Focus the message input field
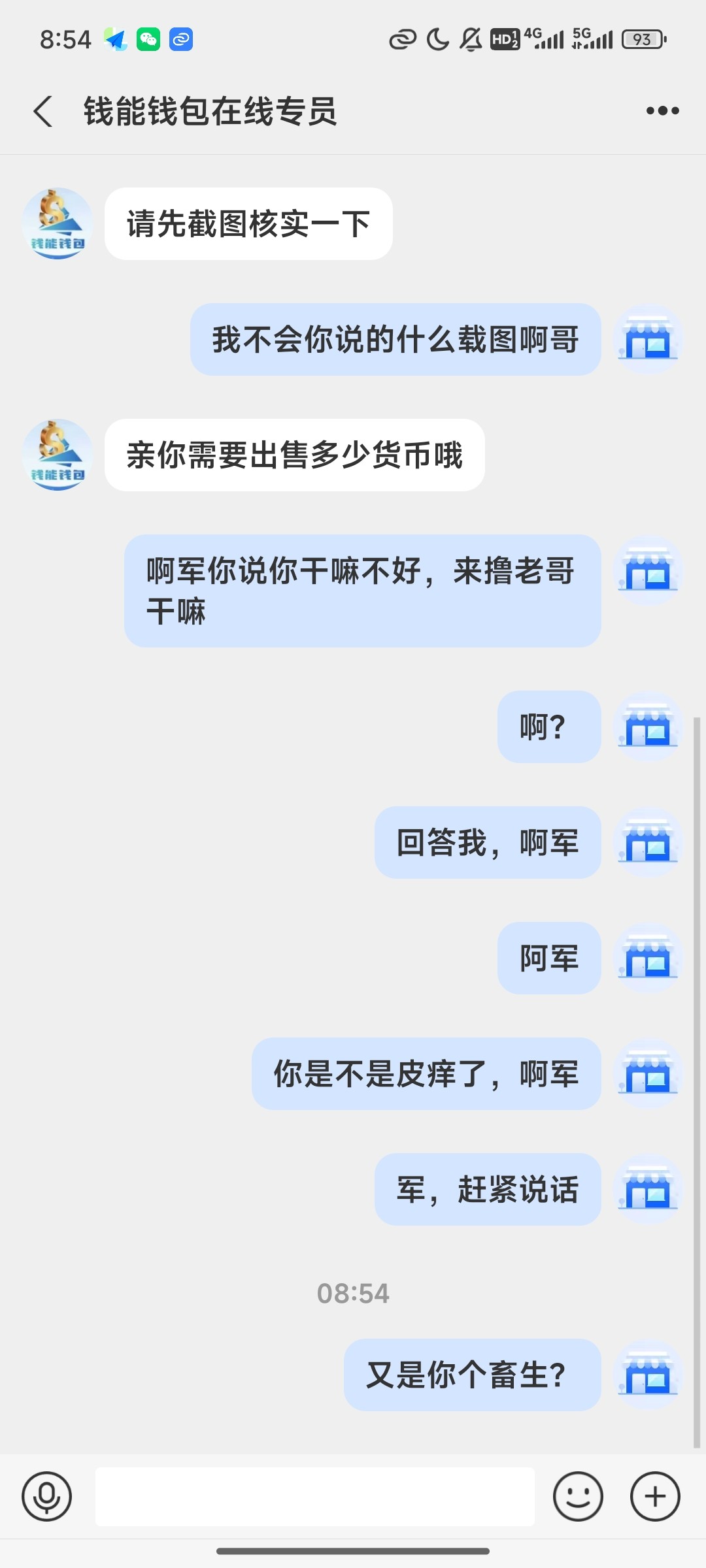The height and width of the screenshot is (1568, 706). 314,1496
